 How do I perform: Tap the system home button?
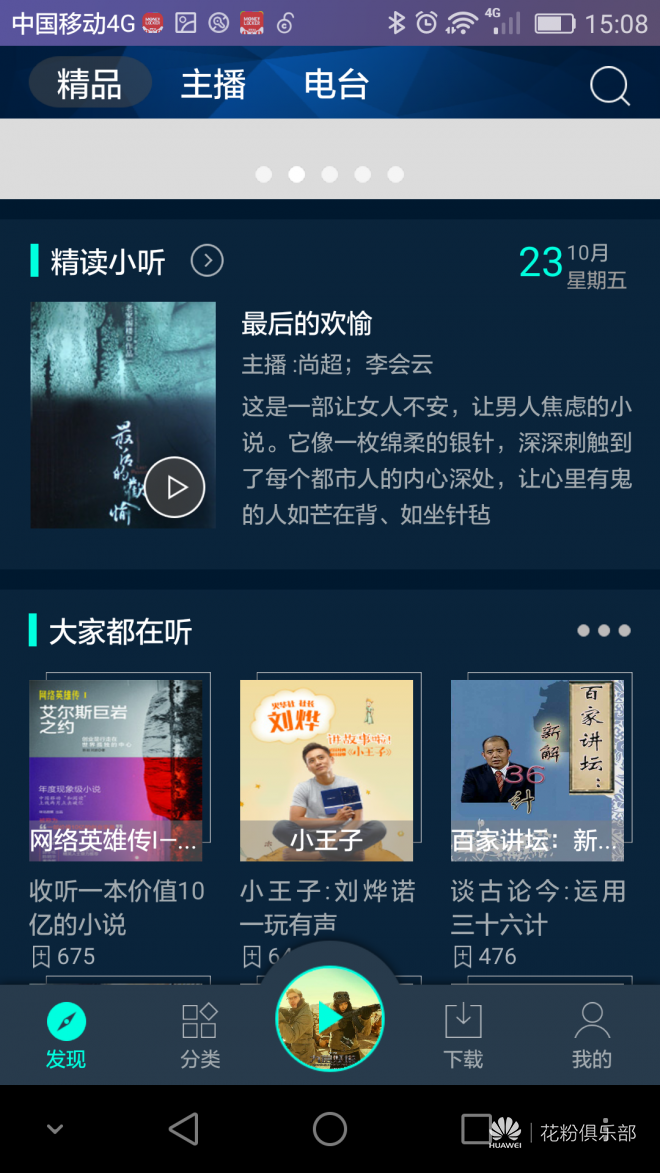coord(329,1129)
